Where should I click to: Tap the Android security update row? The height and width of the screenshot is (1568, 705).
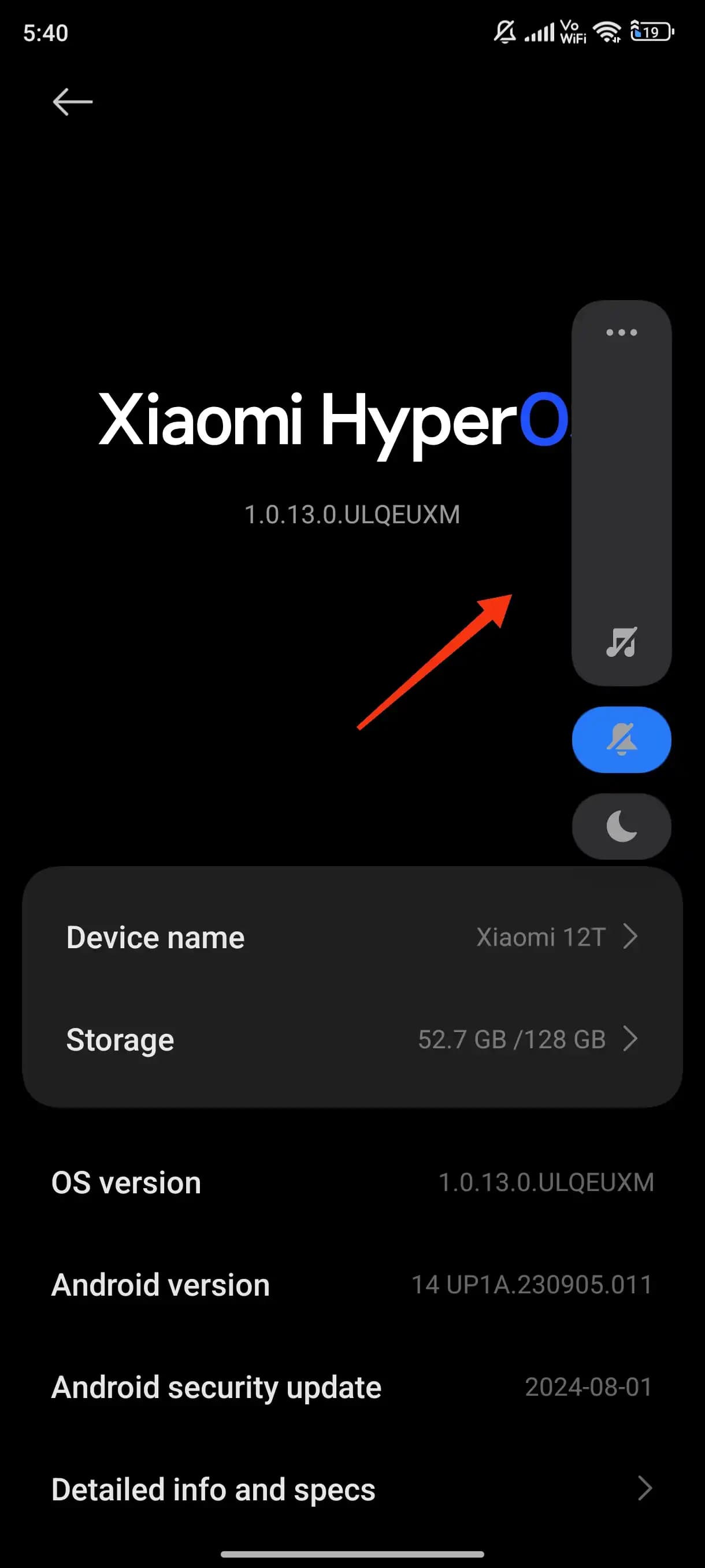click(352, 1387)
